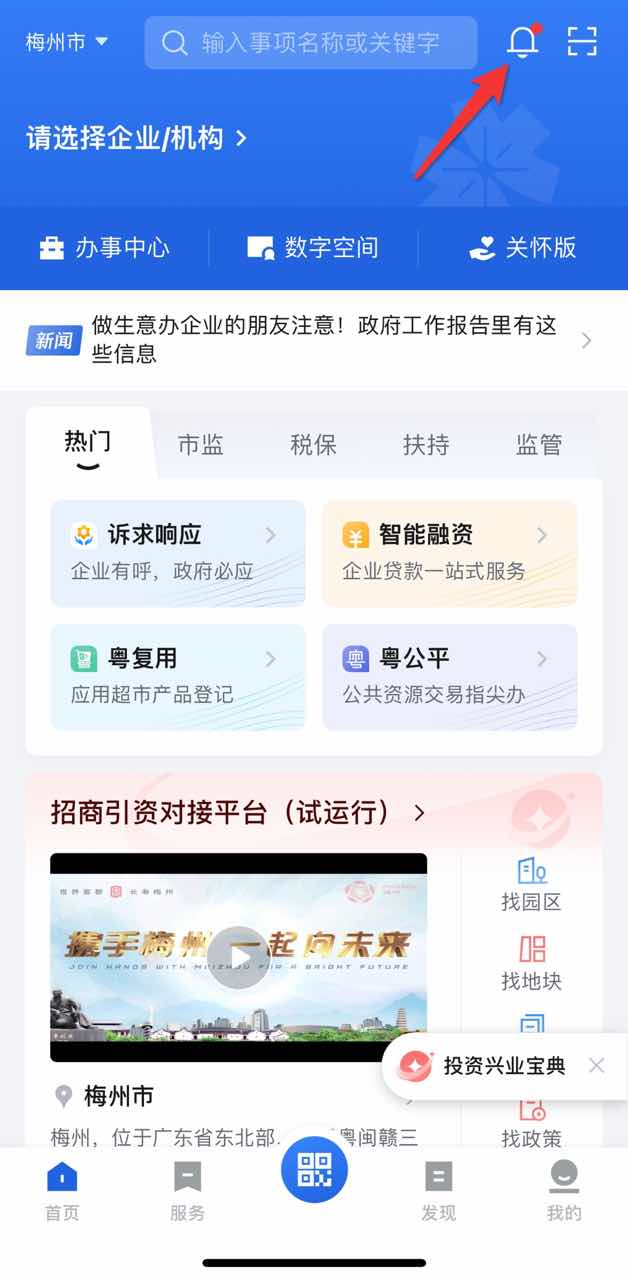Switch to 关怀版 mode

pyautogui.click(x=522, y=248)
